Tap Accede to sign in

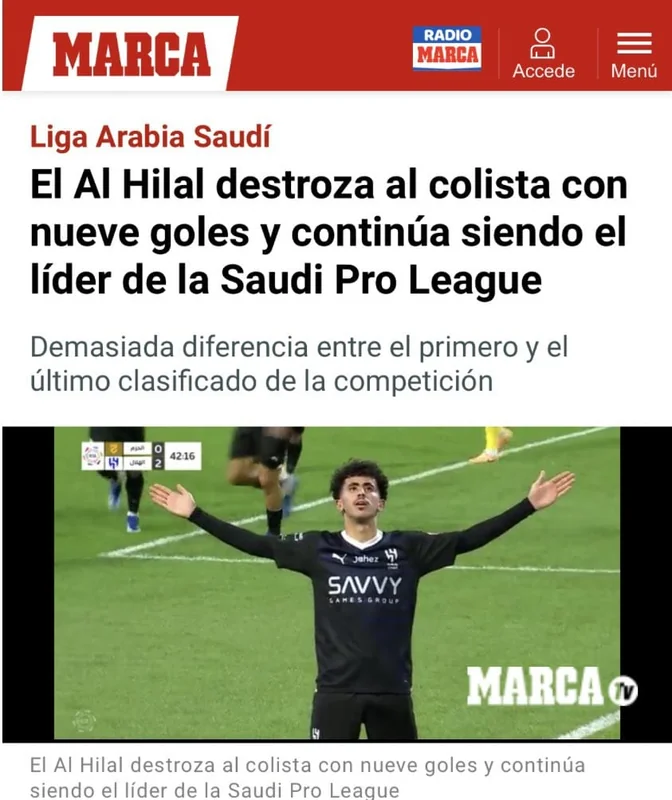[x=543, y=54]
